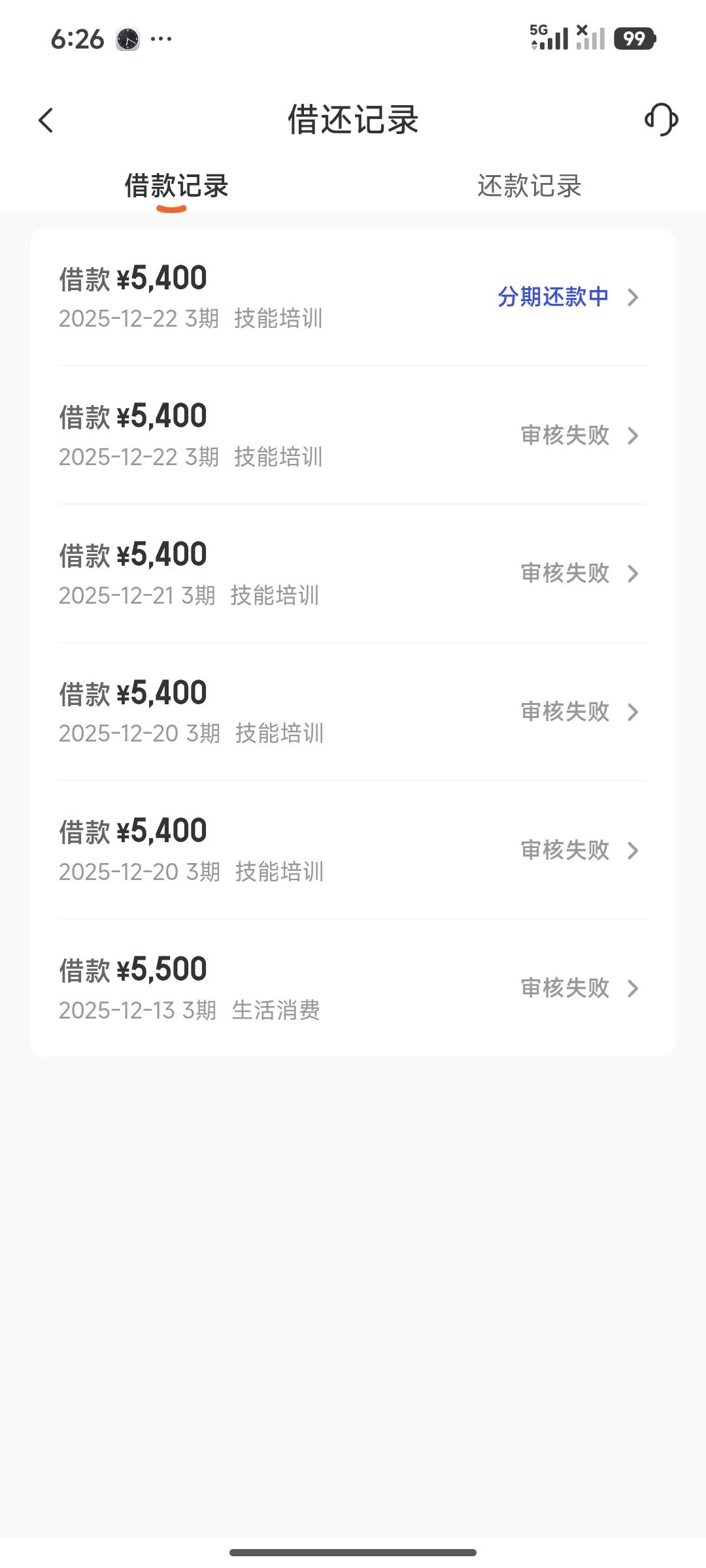Image resolution: width=706 pixels, height=1568 pixels.
Task: Select the 借款记录 tab
Action: click(176, 186)
